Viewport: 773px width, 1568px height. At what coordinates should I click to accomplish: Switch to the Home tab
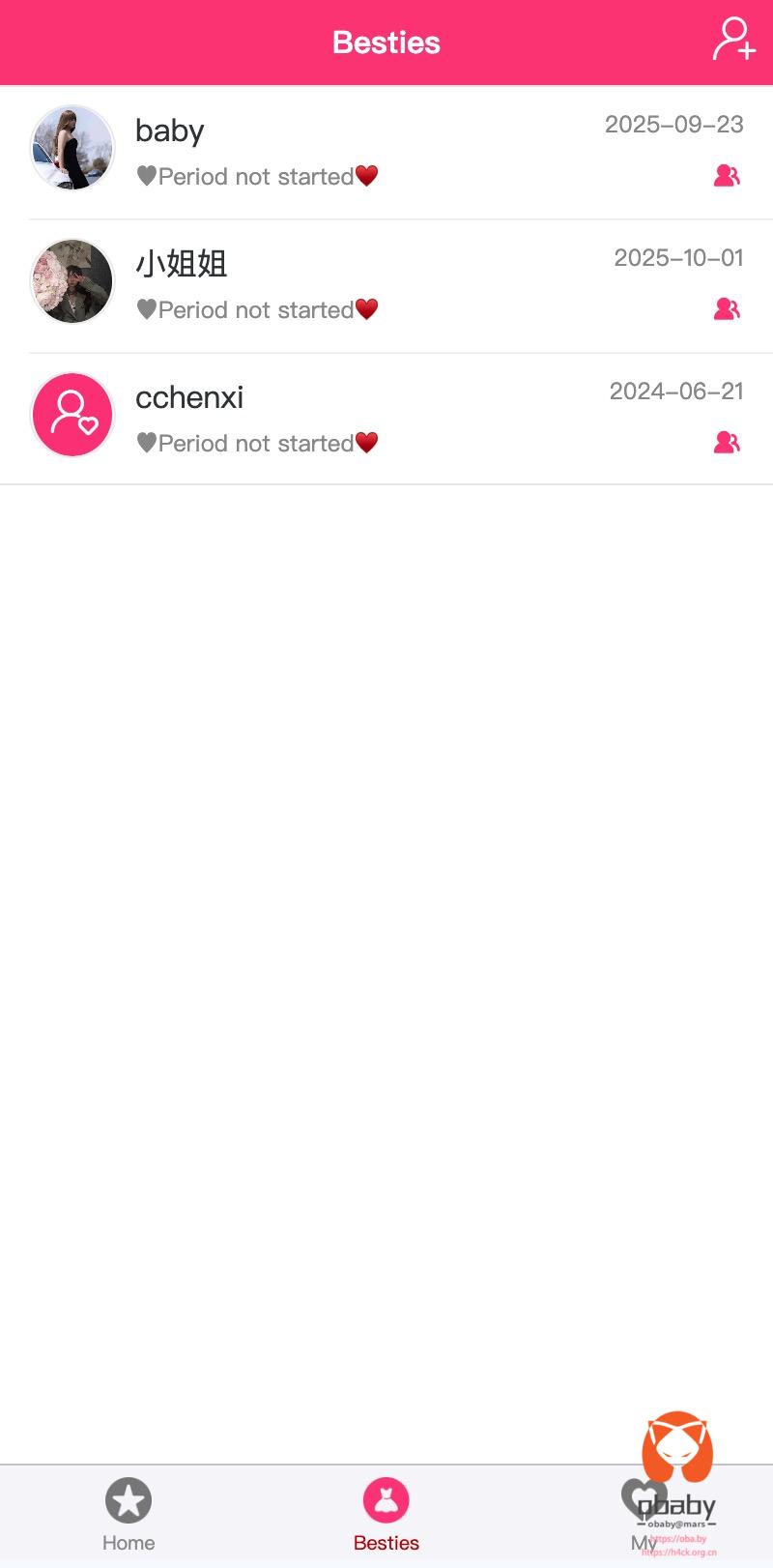pyautogui.click(x=129, y=1514)
